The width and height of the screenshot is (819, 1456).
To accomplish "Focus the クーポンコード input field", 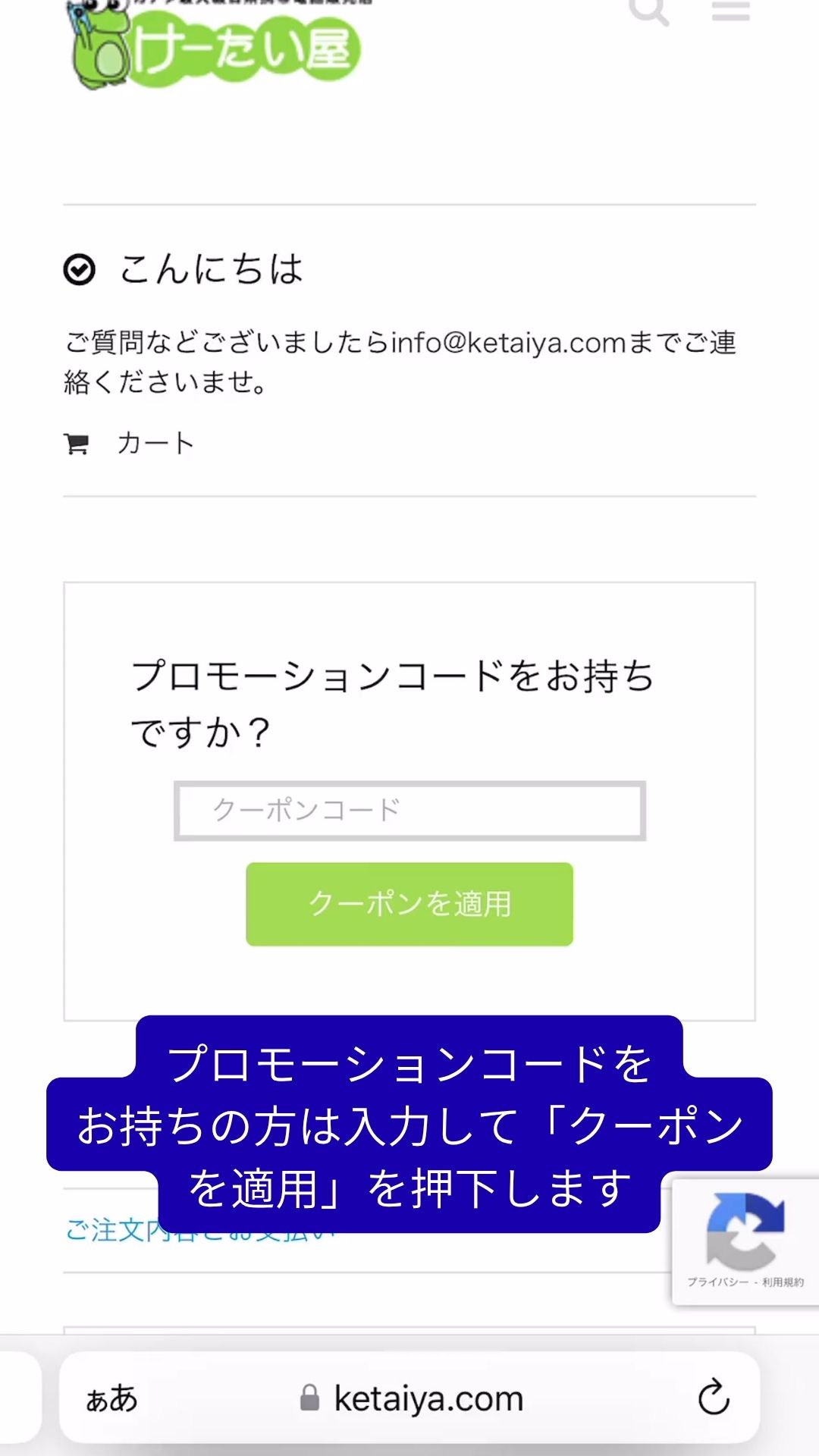I will click(409, 811).
